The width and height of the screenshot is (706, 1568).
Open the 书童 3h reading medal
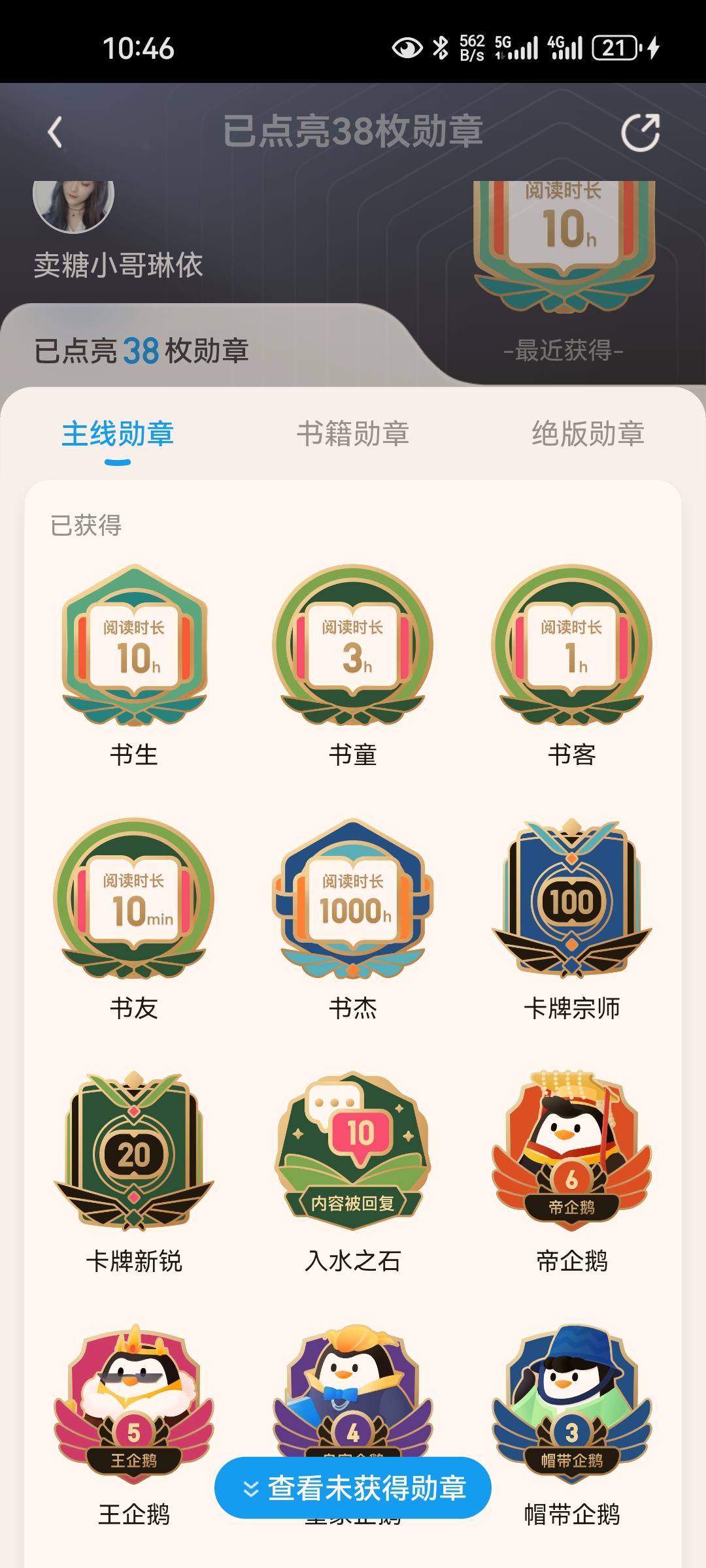[353, 647]
